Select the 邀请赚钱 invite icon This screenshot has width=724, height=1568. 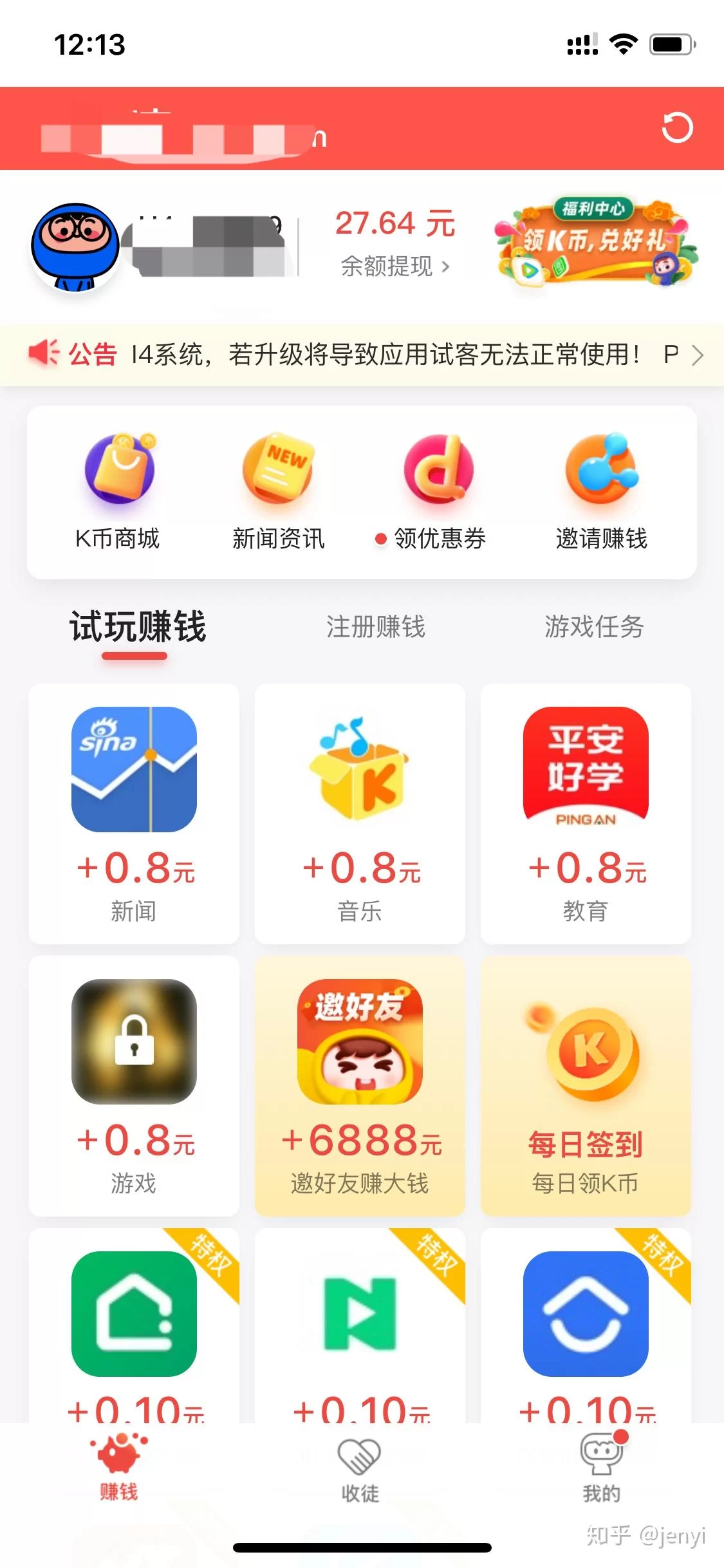pyautogui.click(x=601, y=472)
